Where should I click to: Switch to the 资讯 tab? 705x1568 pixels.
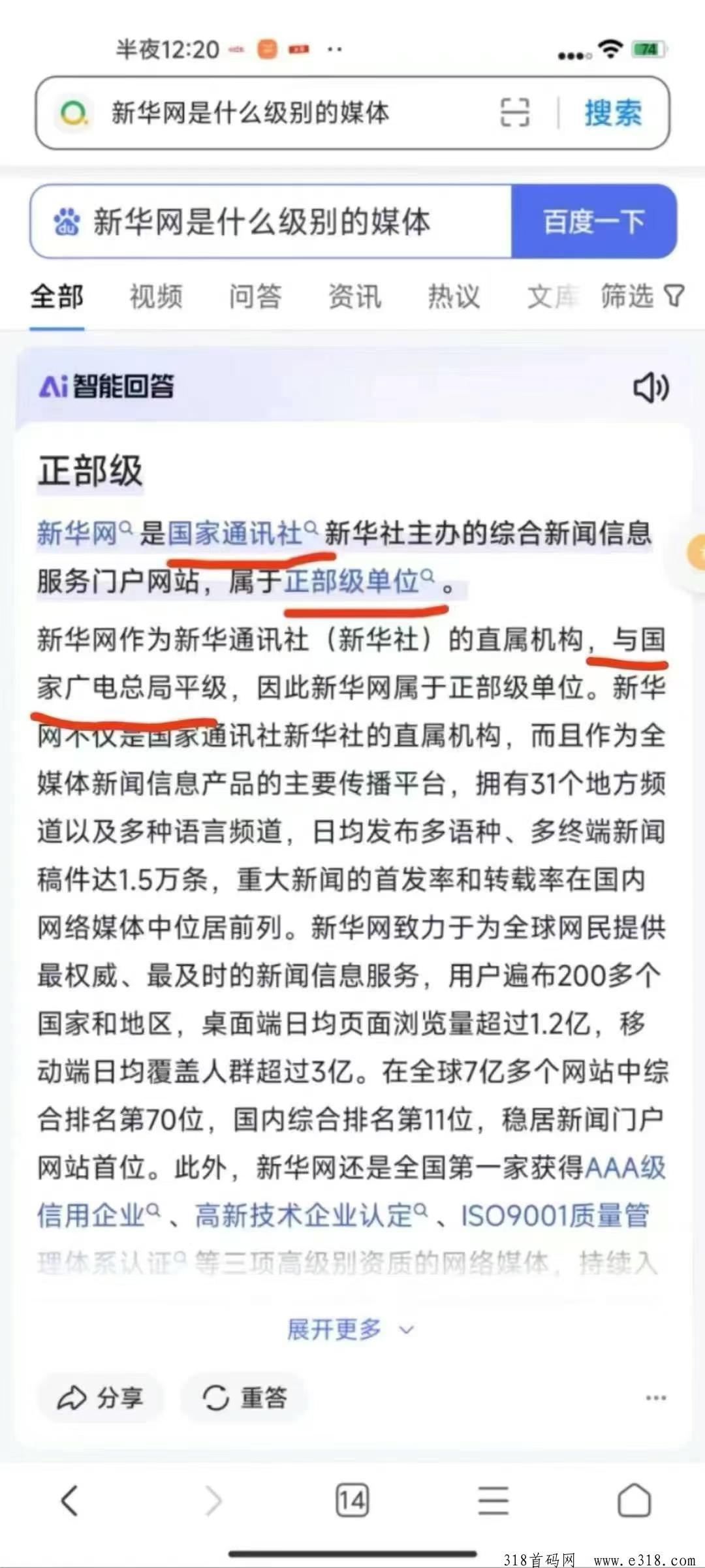point(354,297)
